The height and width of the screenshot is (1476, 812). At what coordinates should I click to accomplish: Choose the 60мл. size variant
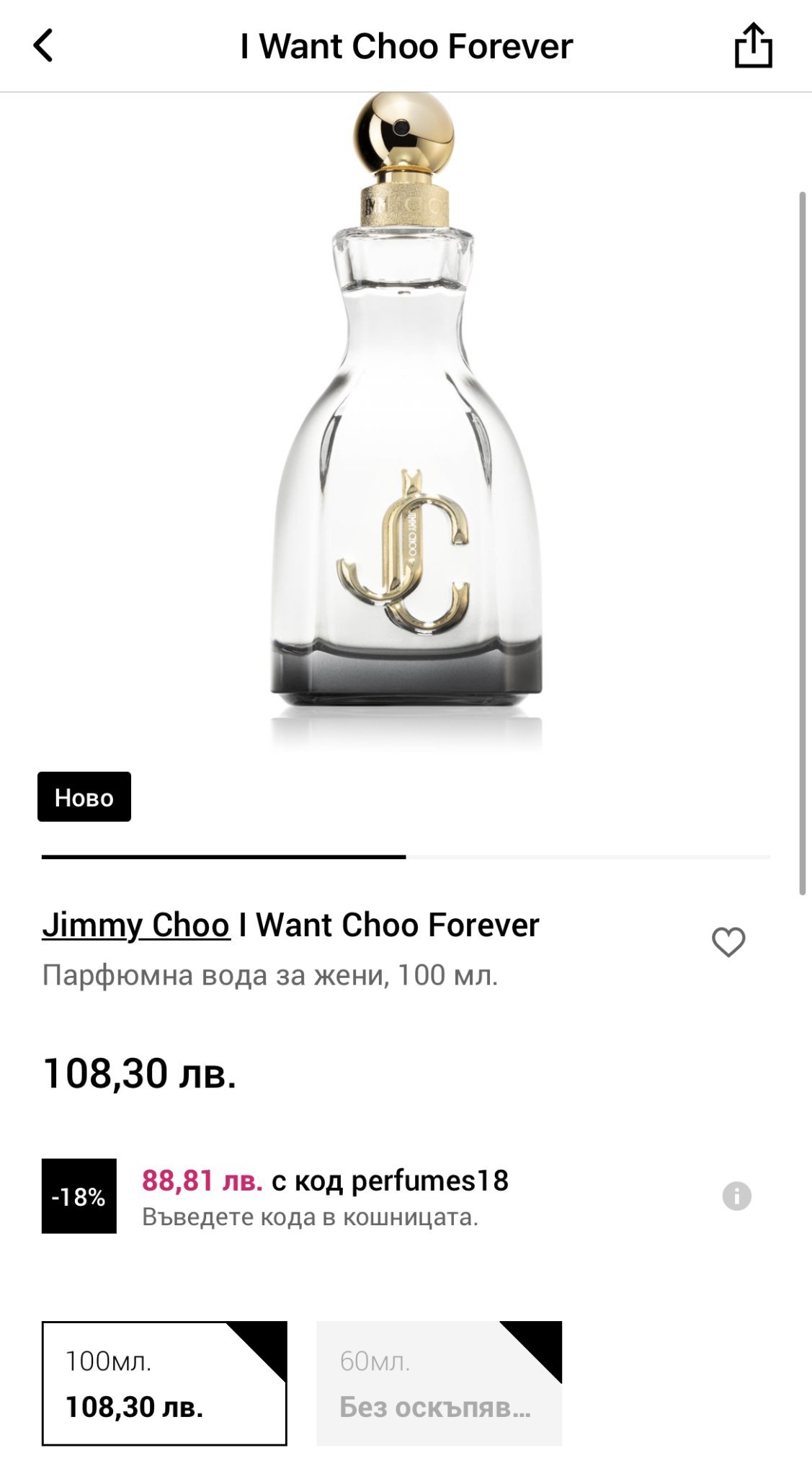(439, 1383)
